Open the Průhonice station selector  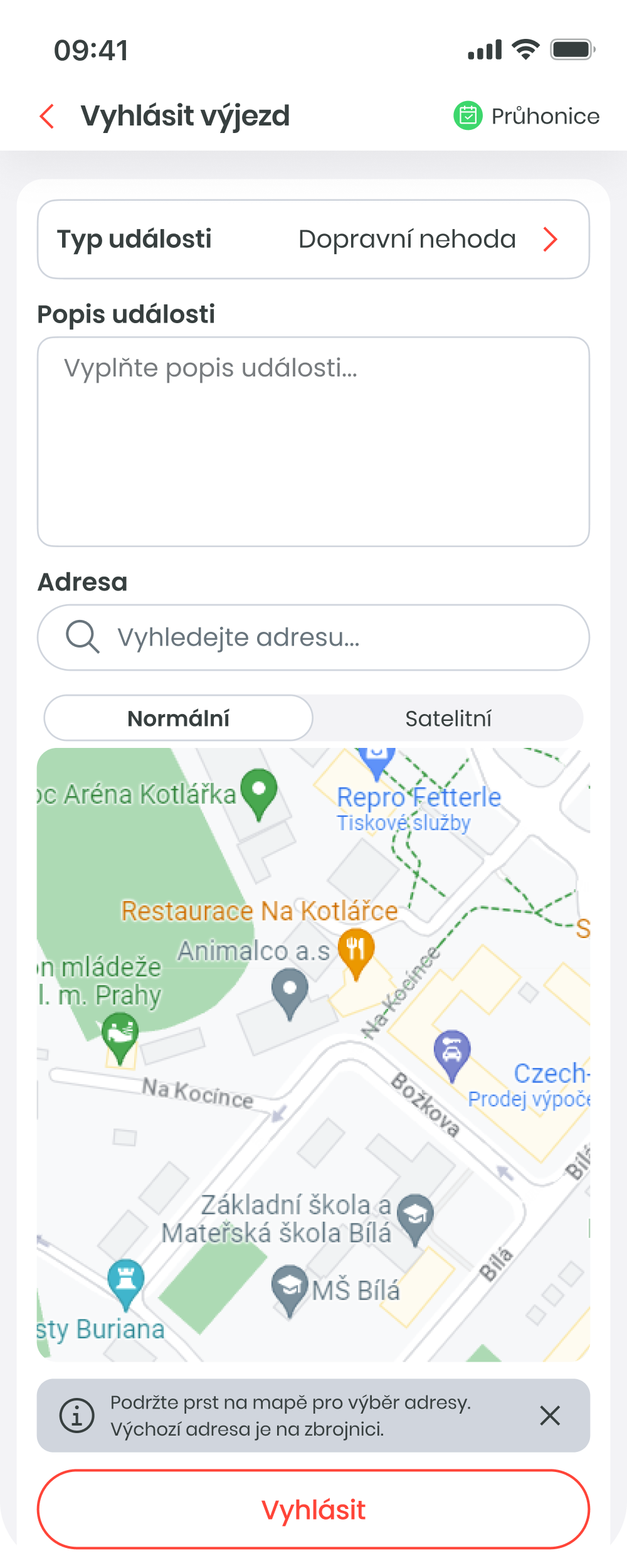[x=526, y=116]
